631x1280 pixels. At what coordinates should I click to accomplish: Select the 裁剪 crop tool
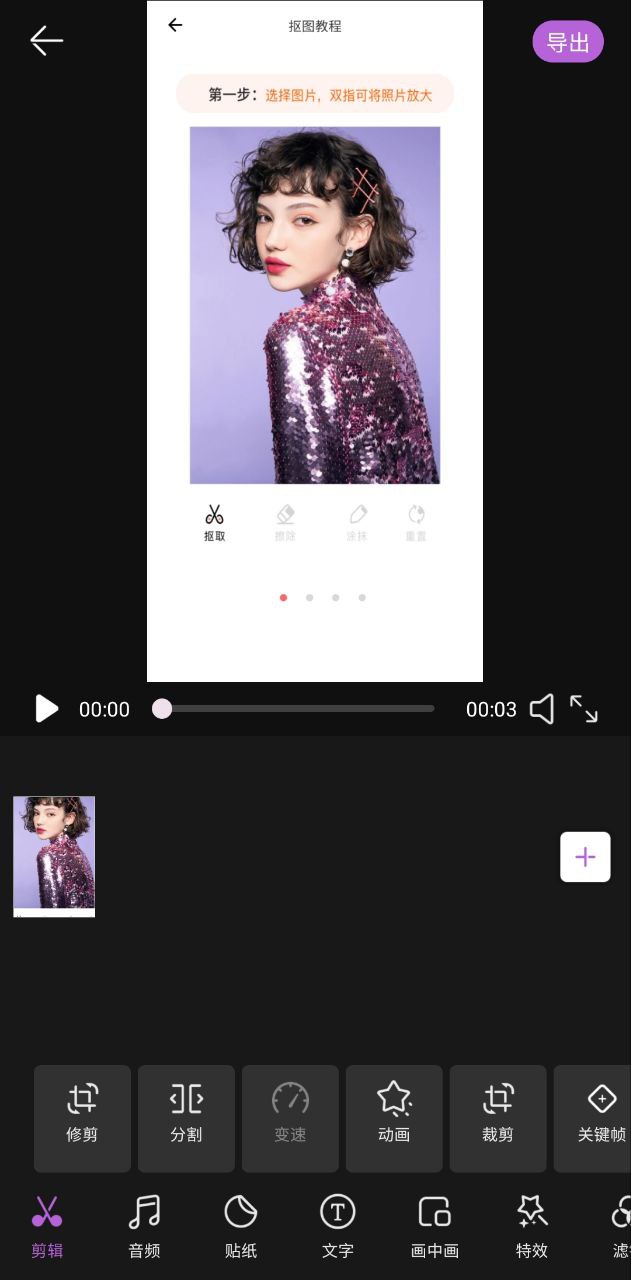pyautogui.click(x=498, y=1117)
